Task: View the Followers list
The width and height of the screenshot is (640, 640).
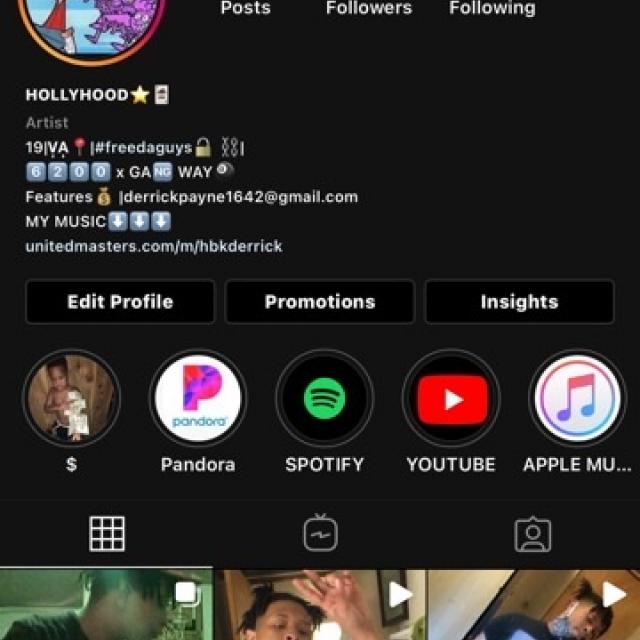Action: point(367,8)
